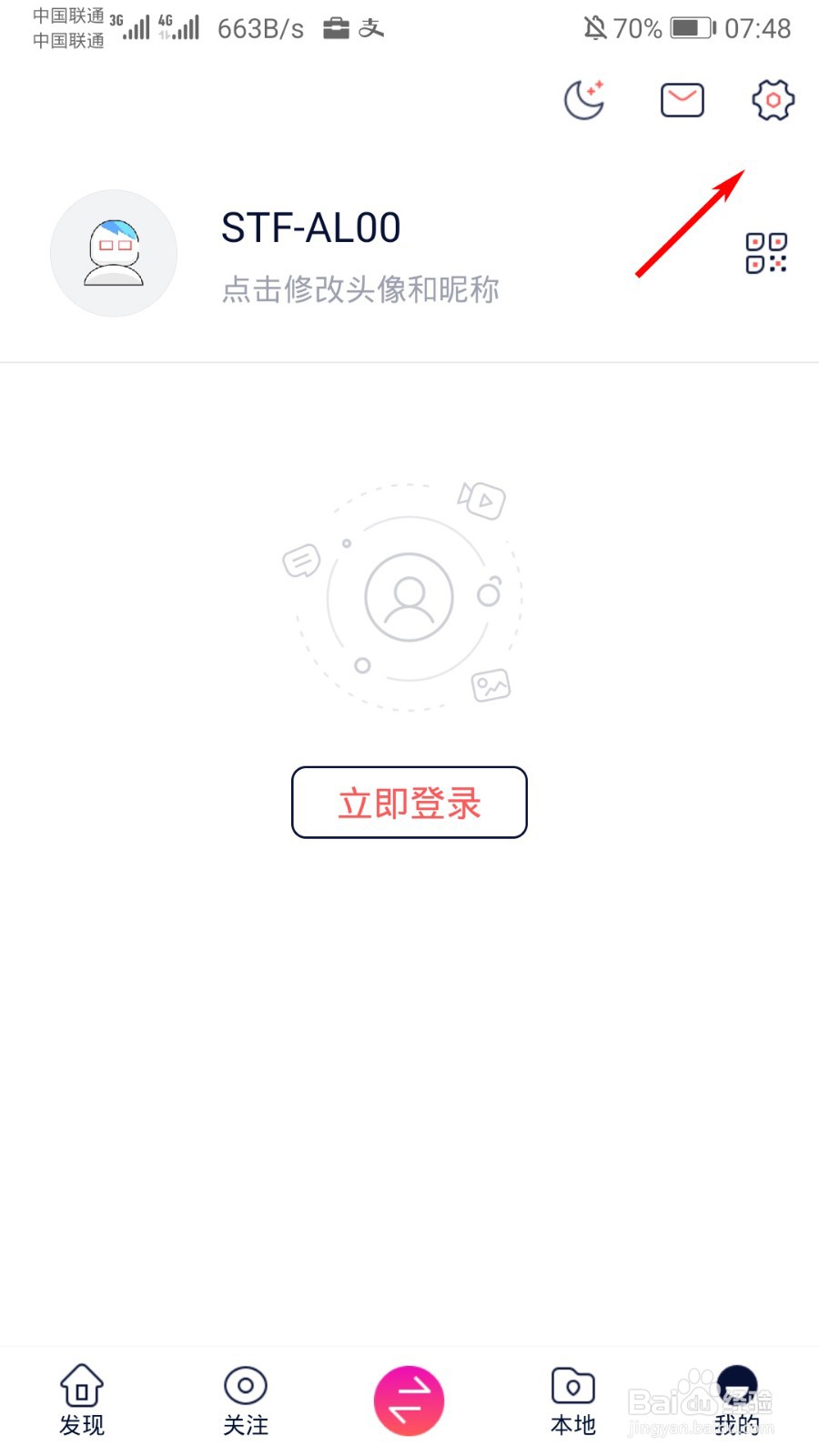The image size is (819, 1456).
Task: Open the settings gear icon
Action: [x=772, y=100]
